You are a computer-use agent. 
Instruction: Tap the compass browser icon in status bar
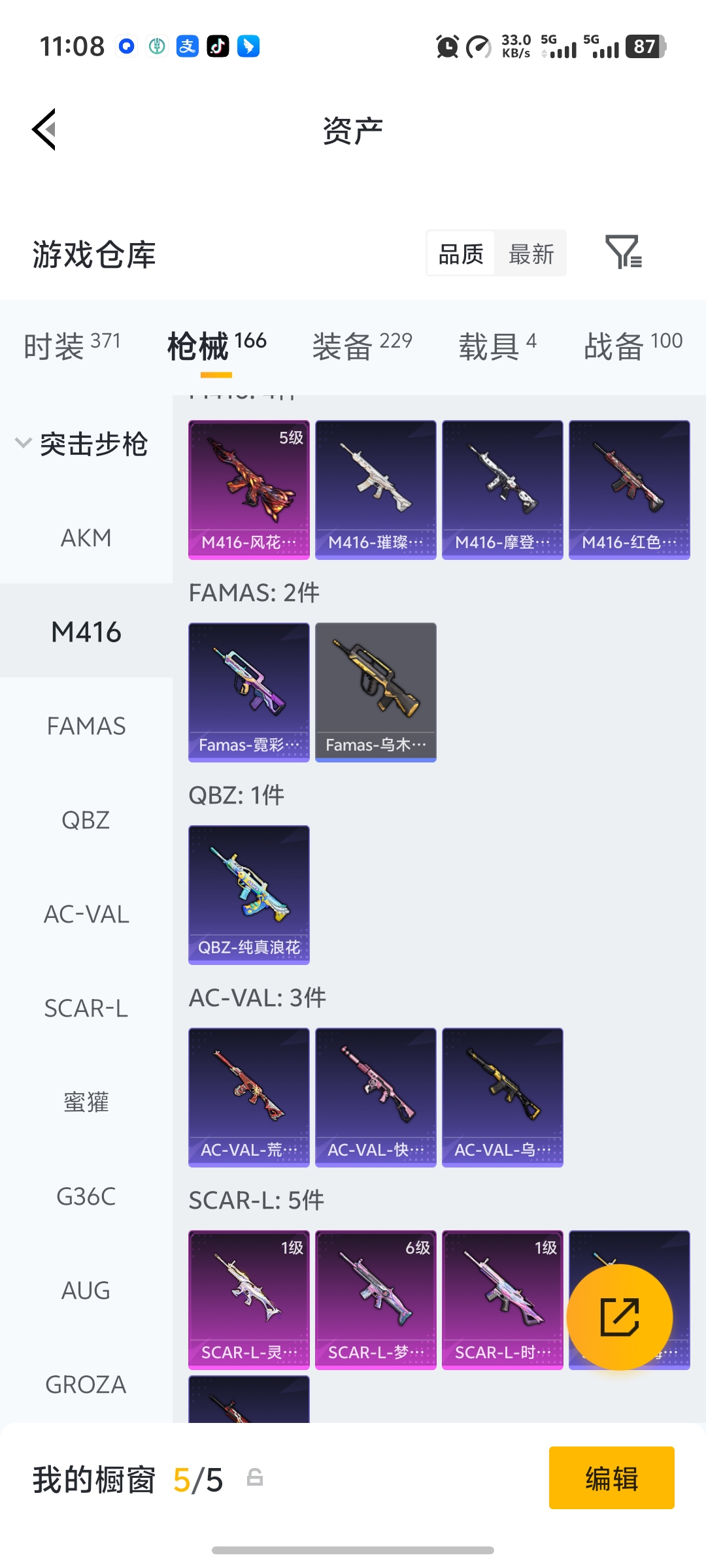[x=126, y=46]
